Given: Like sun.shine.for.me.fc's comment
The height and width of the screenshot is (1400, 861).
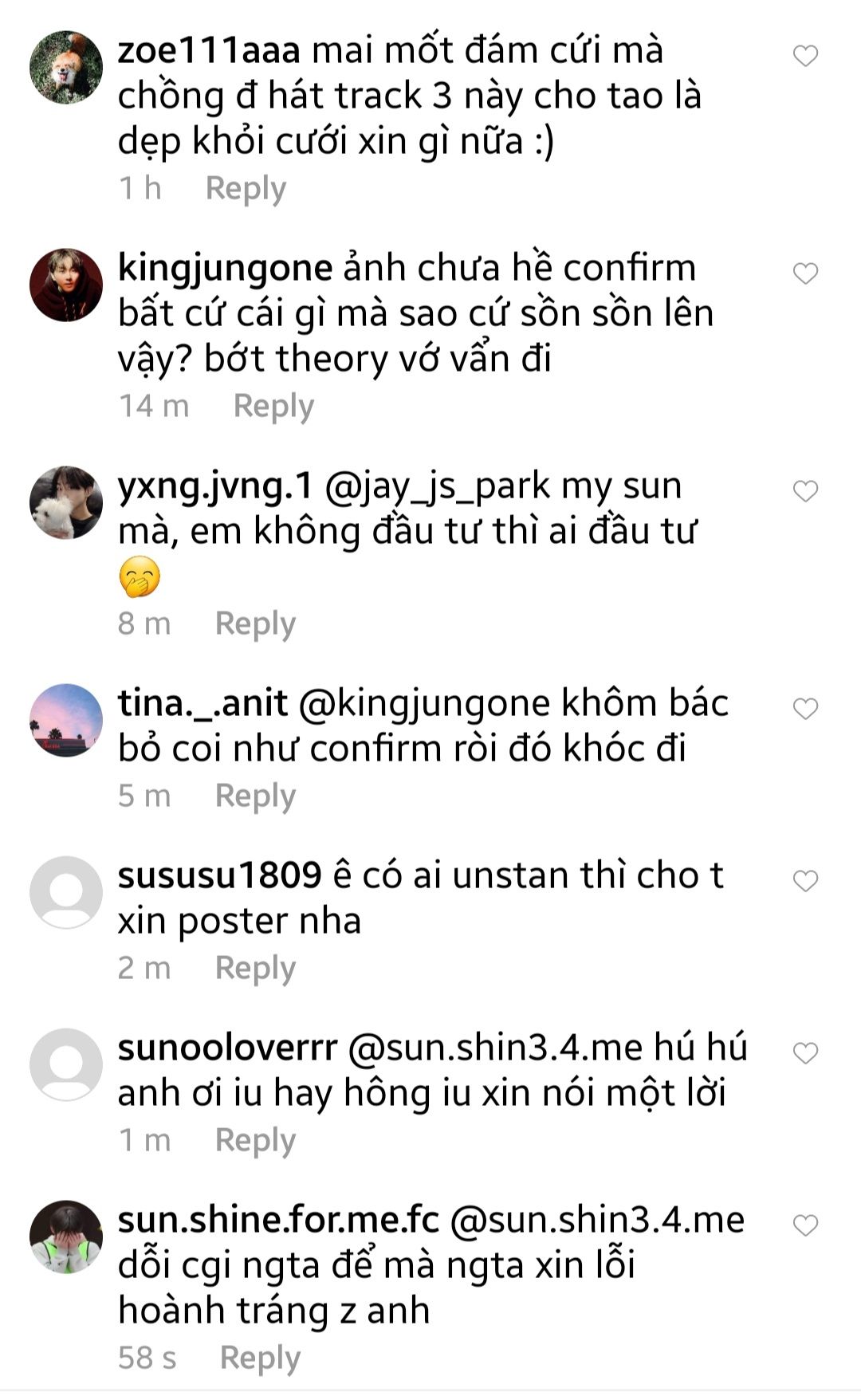Looking at the screenshot, I should tap(805, 1225).
